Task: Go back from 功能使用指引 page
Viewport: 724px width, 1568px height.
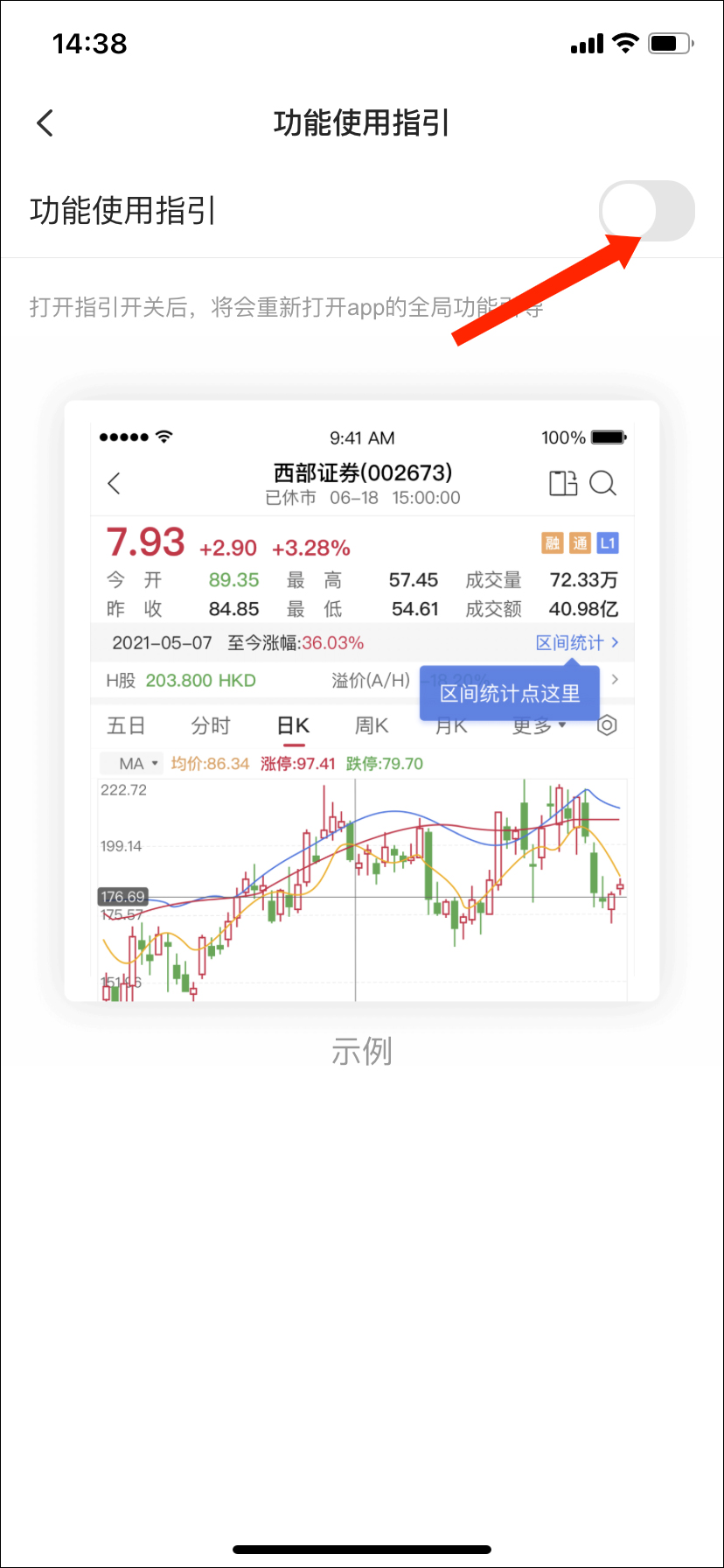Action: (45, 123)
